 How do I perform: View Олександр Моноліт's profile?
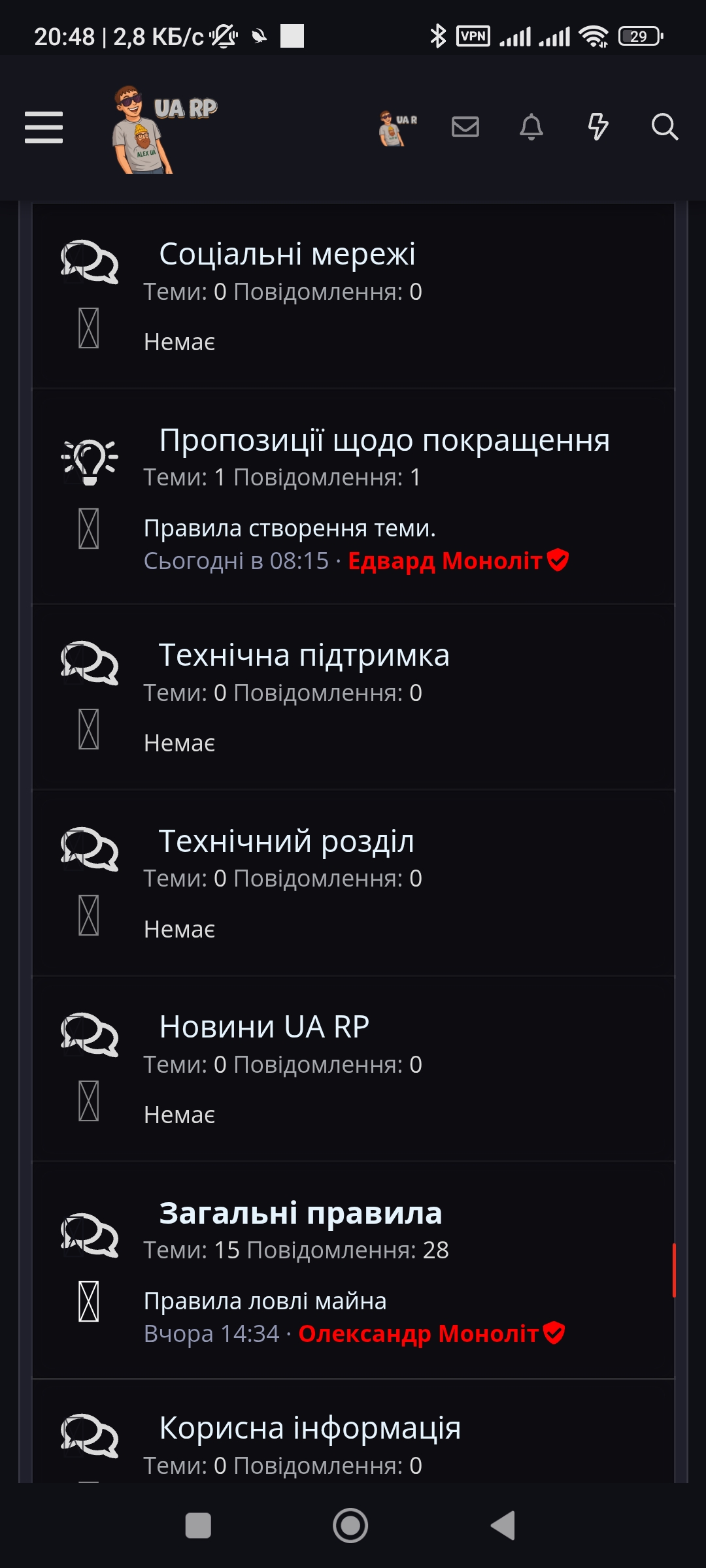click(x=418, y=1333)
